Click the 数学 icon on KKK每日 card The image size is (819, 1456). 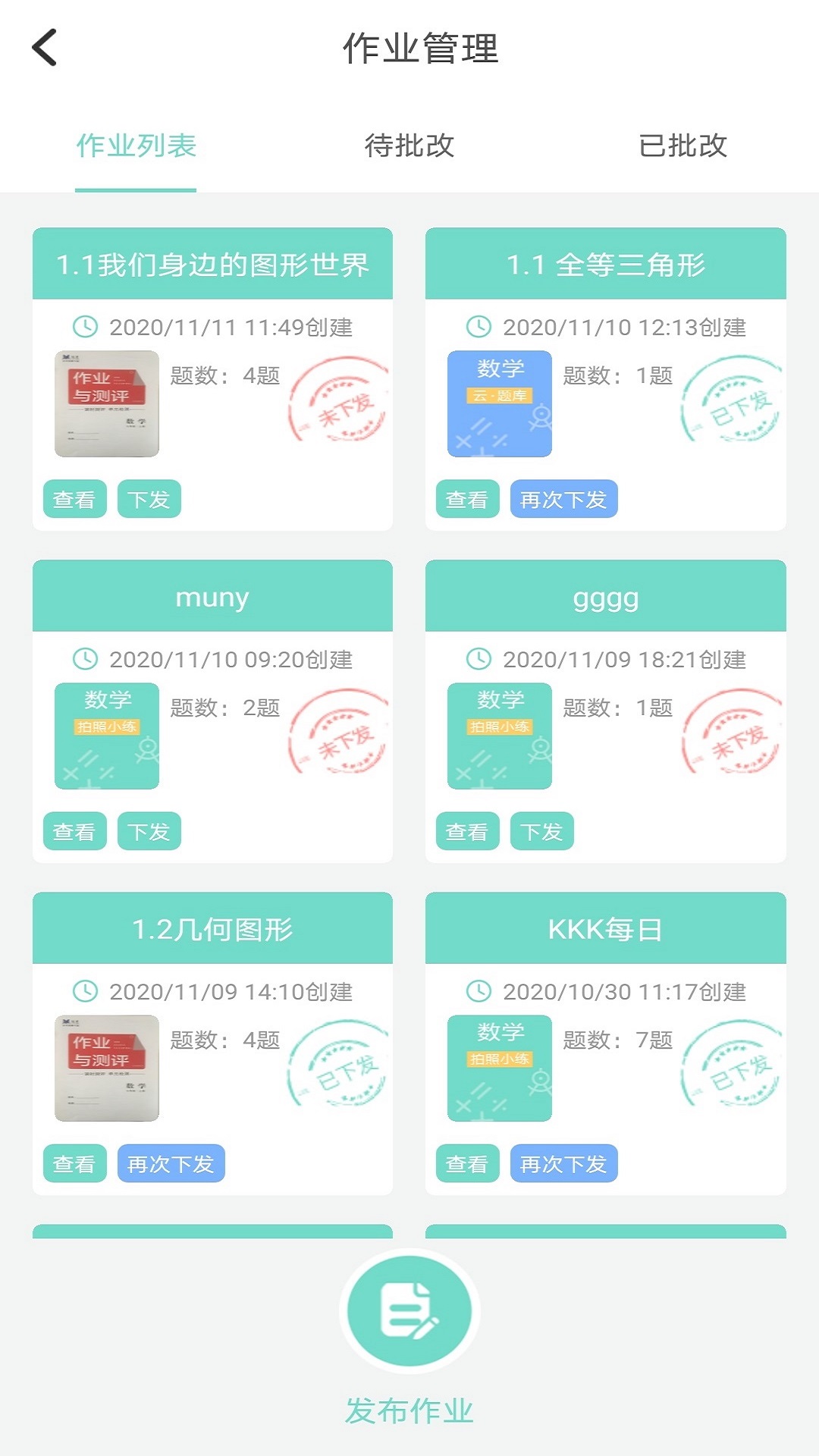click(x=500, y=1066)
